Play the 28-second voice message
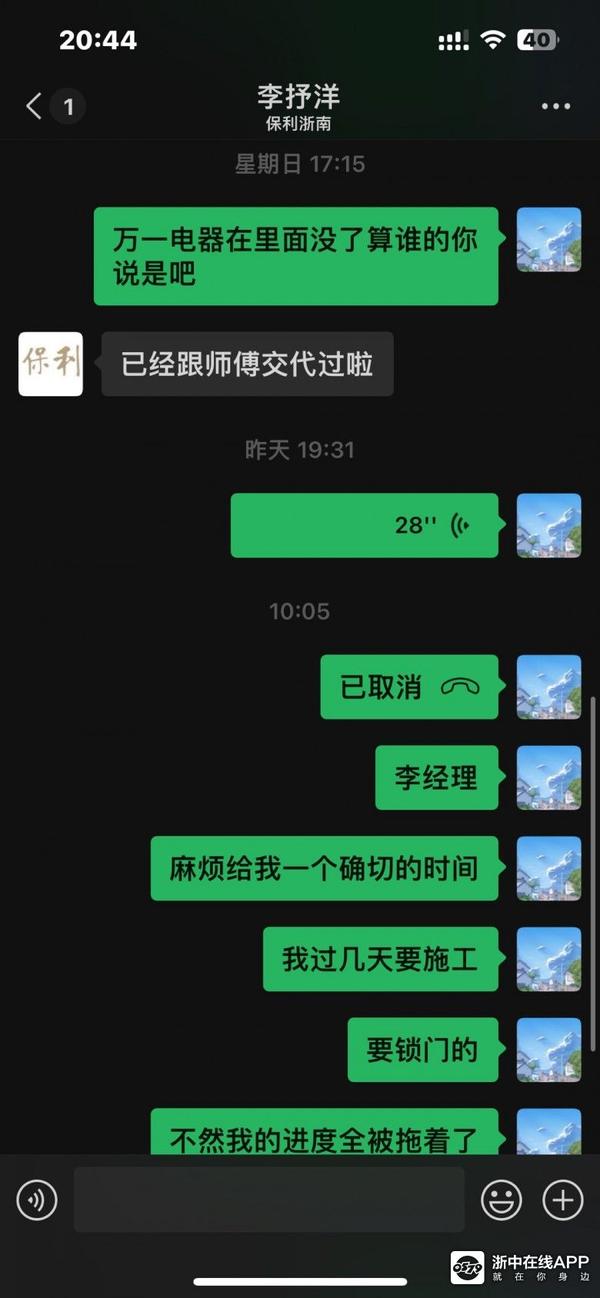Screen dimensions: 600x1298 click(364, 525)
